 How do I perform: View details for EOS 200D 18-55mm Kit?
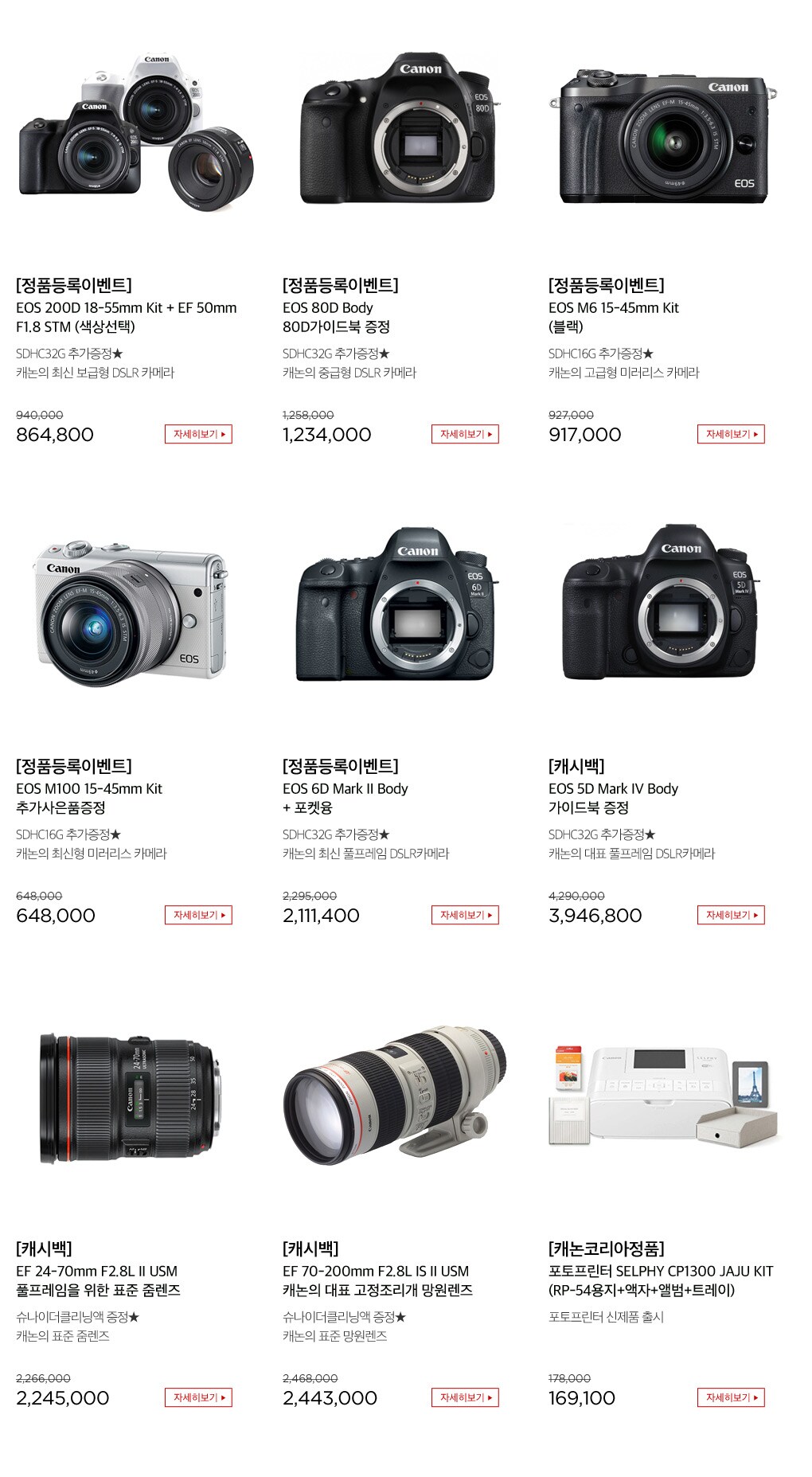(198, 435)
